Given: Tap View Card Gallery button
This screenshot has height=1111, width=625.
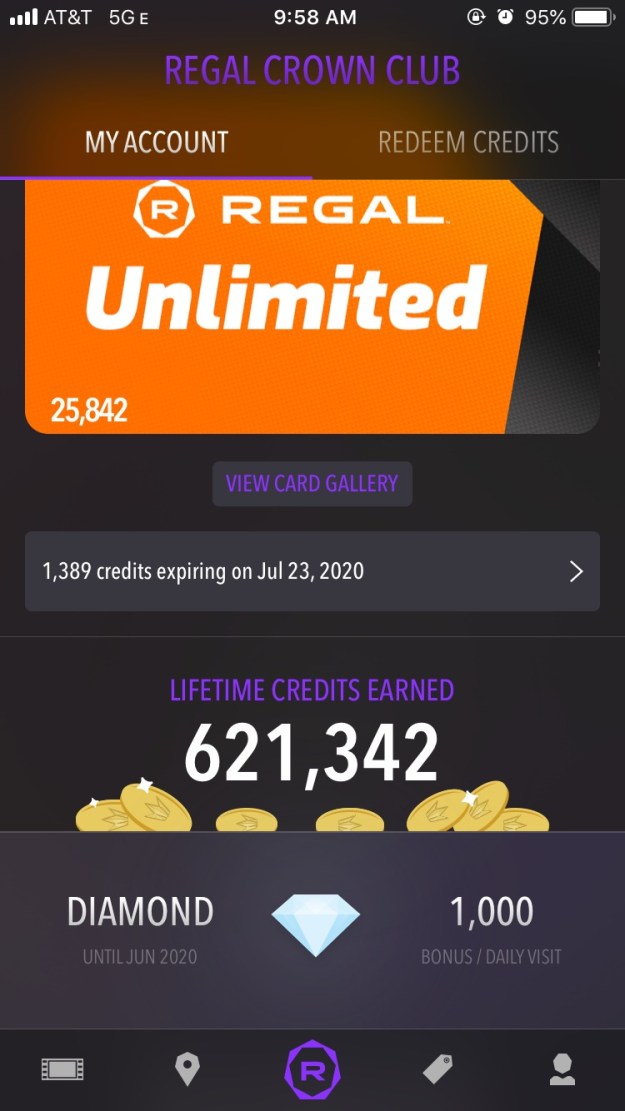Looking at the screenshot, I should click(x=312, y=483).
